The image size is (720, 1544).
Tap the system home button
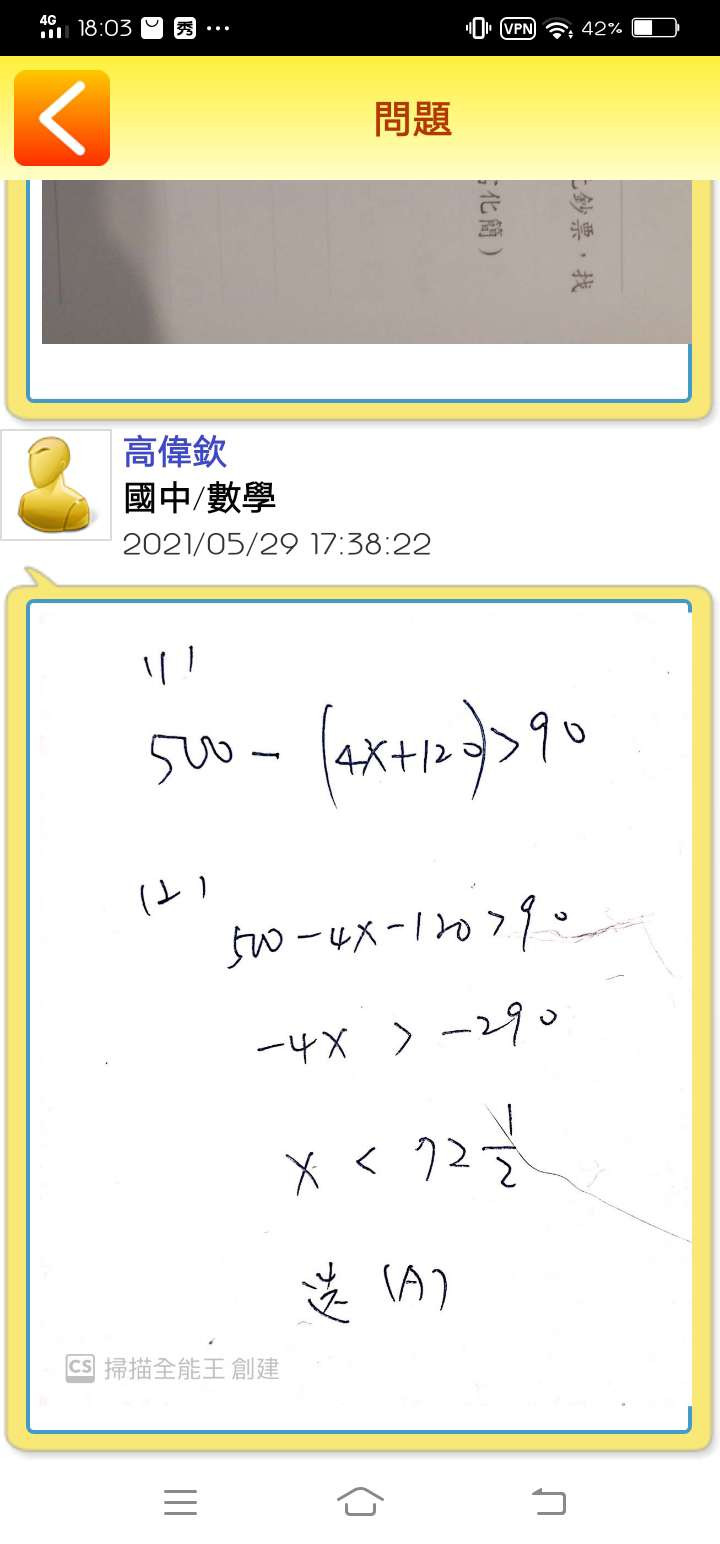tap(360, 1501)
